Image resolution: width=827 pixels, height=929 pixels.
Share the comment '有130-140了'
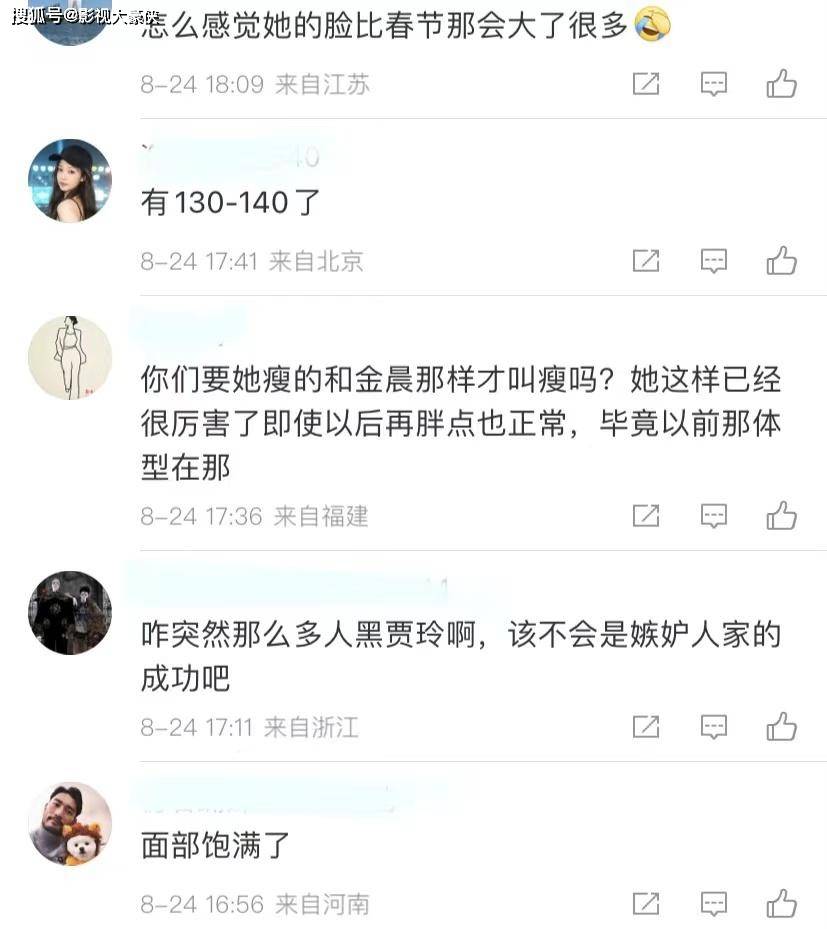[x=646, y=261]
